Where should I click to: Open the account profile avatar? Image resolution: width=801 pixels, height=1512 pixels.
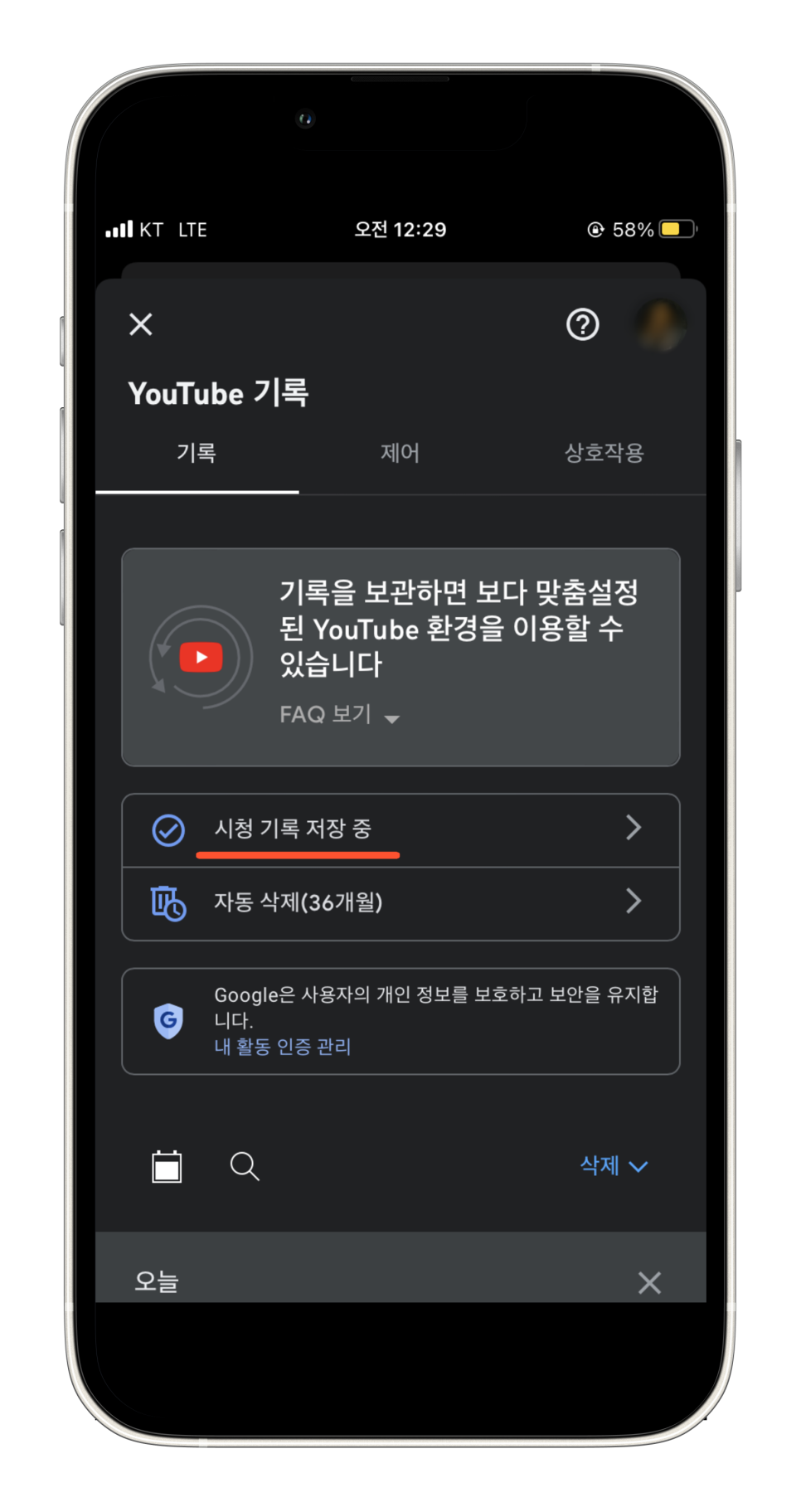click(x=660, y=324)
